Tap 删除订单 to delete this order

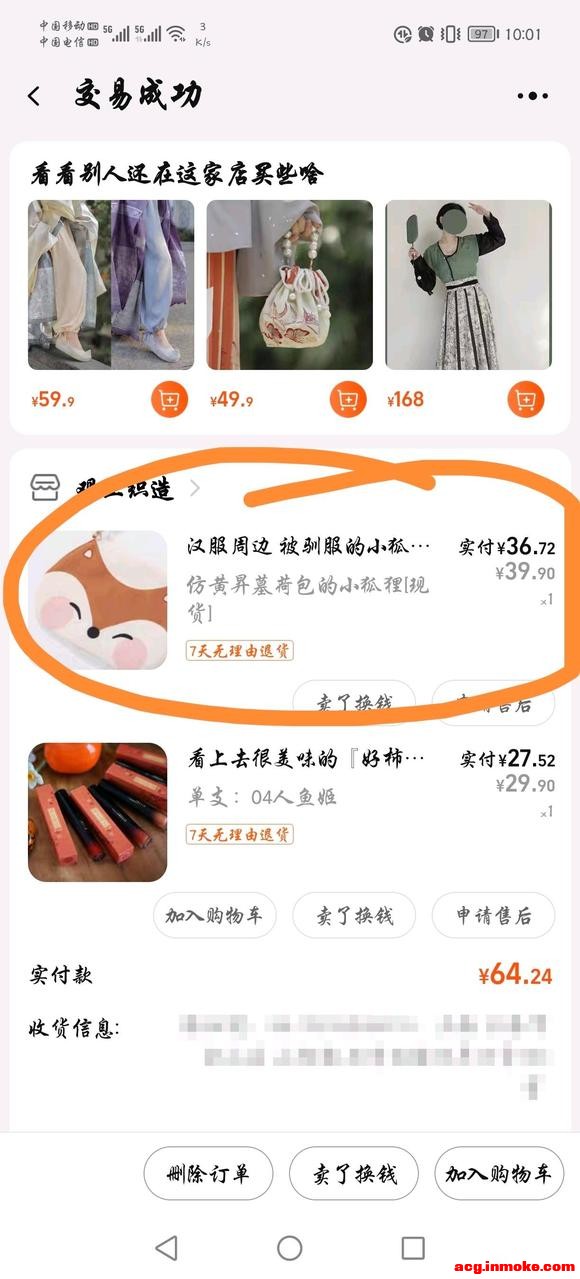pos(208,1173)
